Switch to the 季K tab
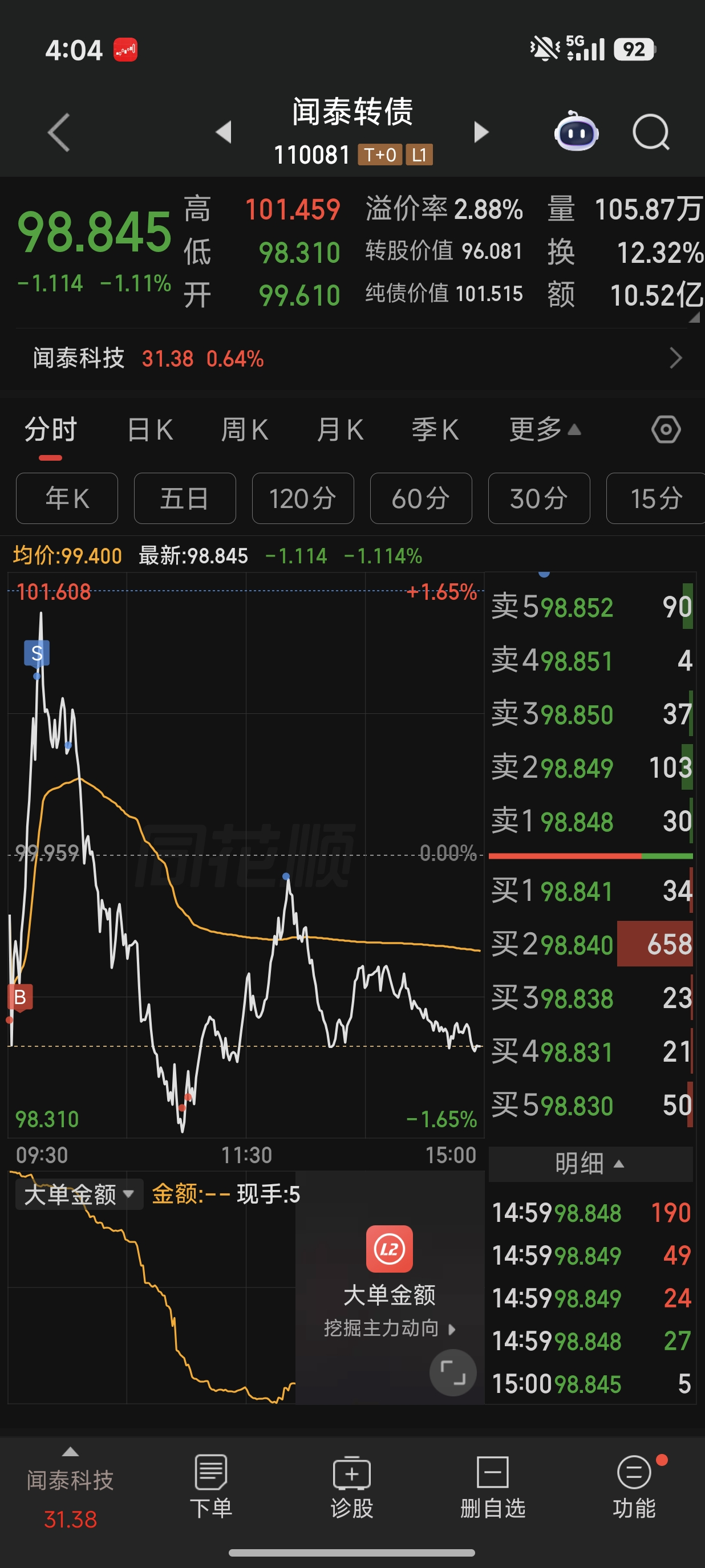705x1568 pixels. click(x=435, y=430)
